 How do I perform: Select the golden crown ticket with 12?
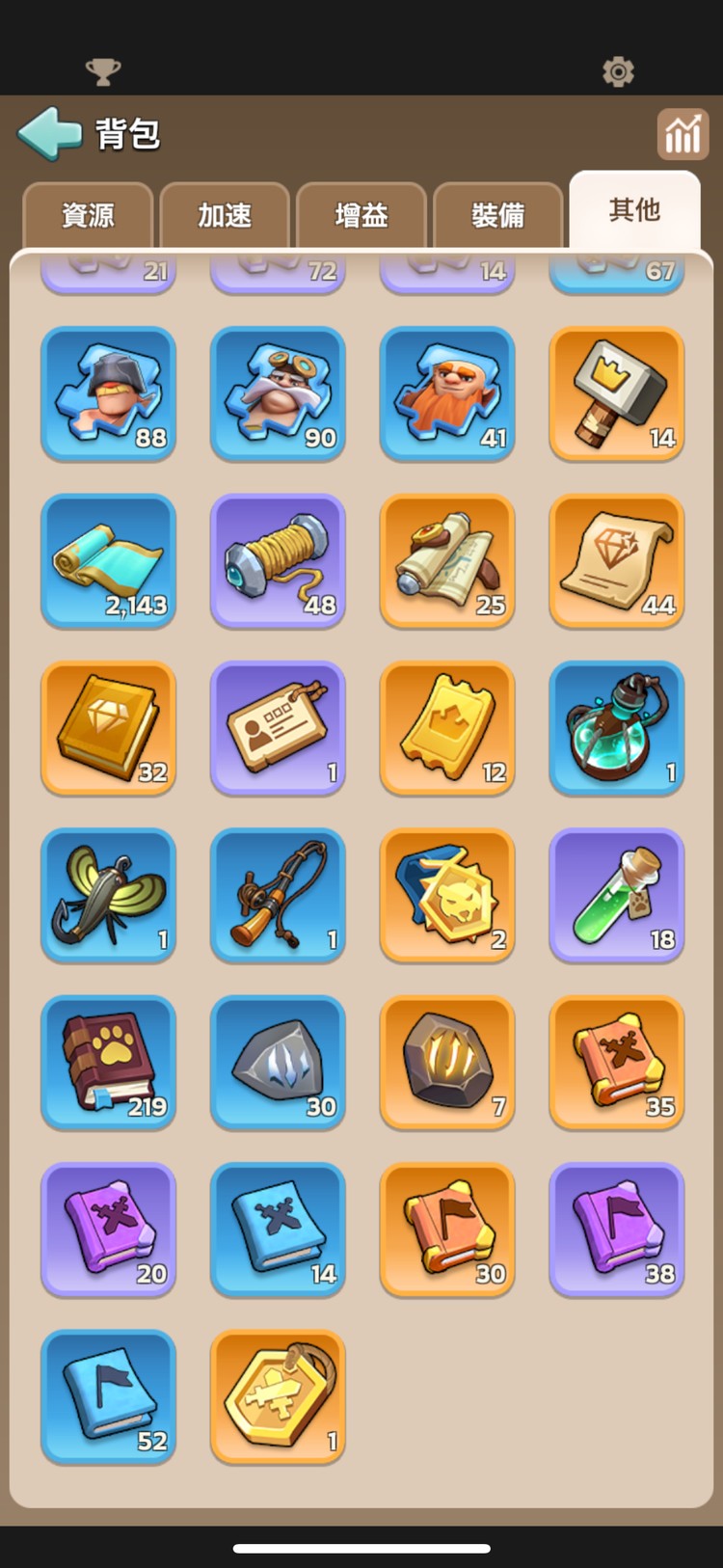447,728
